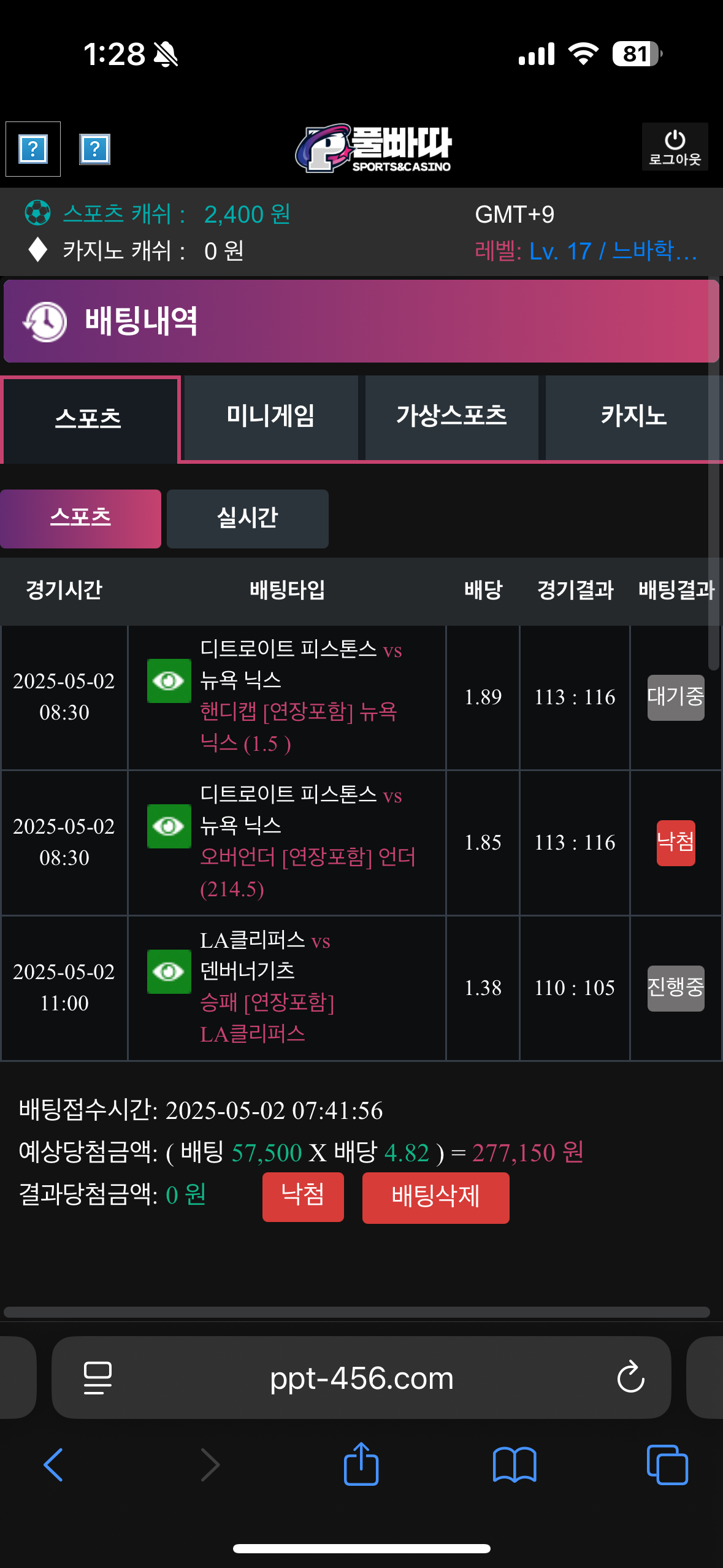The width and height of the screenshot is (723, 1568).
Task: Switch to the 가상스포츠 tab
Action: (x=451, y=417)
